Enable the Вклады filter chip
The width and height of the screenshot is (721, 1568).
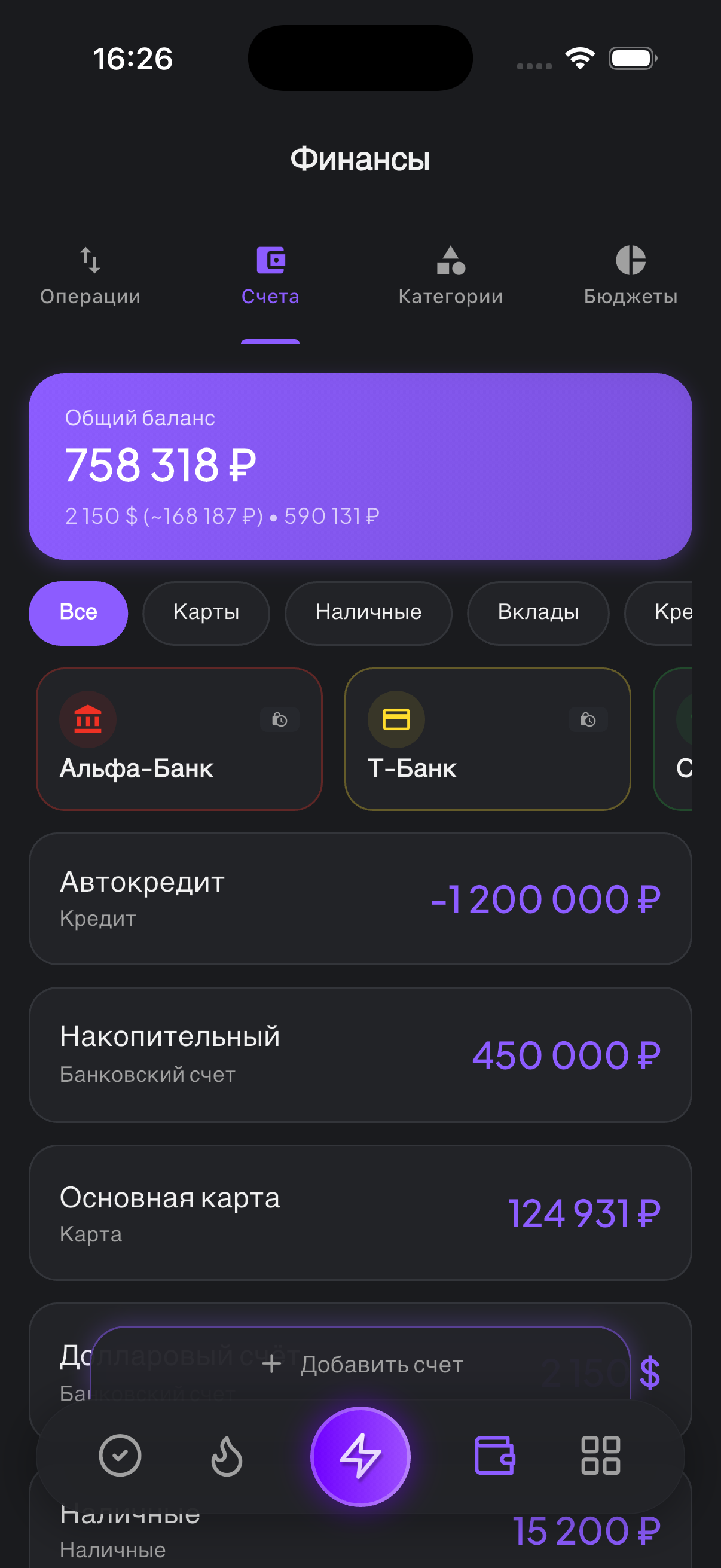[x=538, y=613]
